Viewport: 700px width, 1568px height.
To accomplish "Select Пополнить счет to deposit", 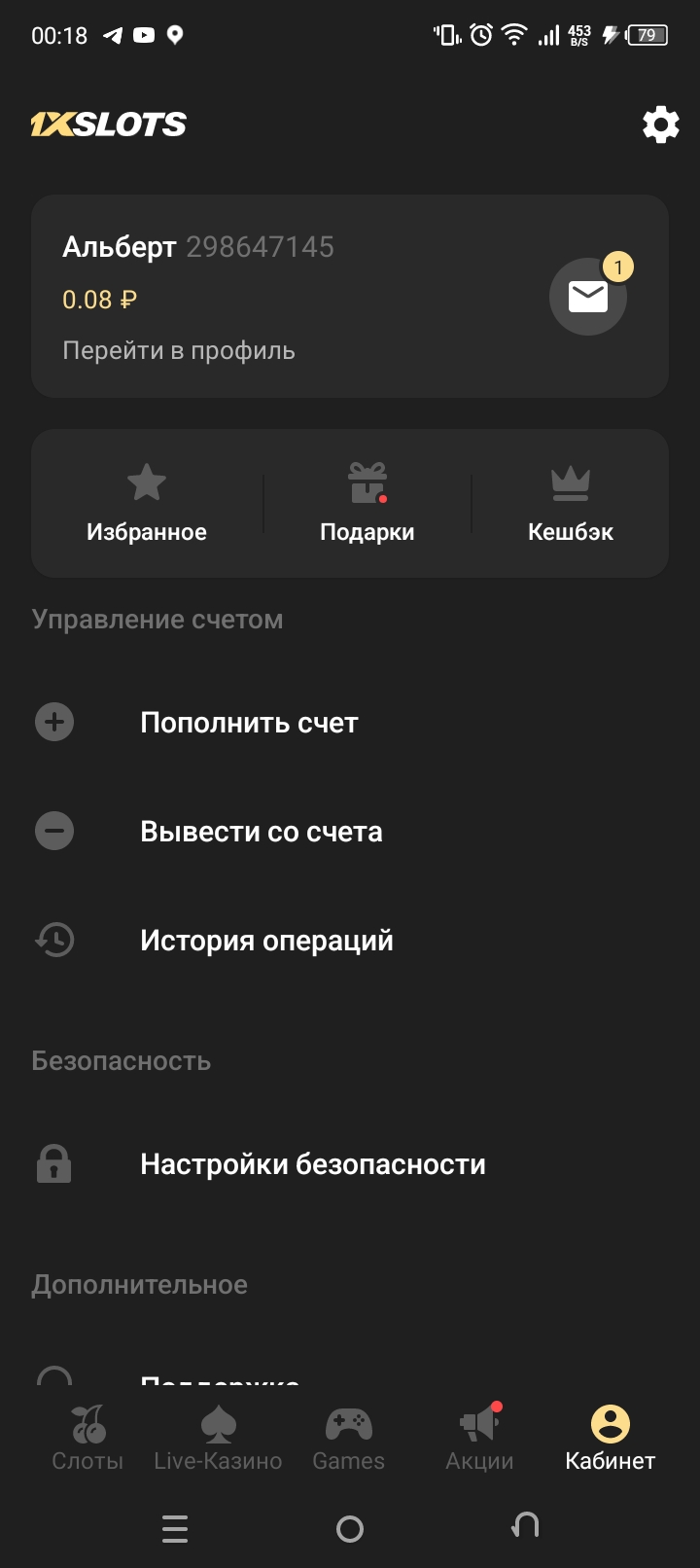I will [x=249, y=723].
